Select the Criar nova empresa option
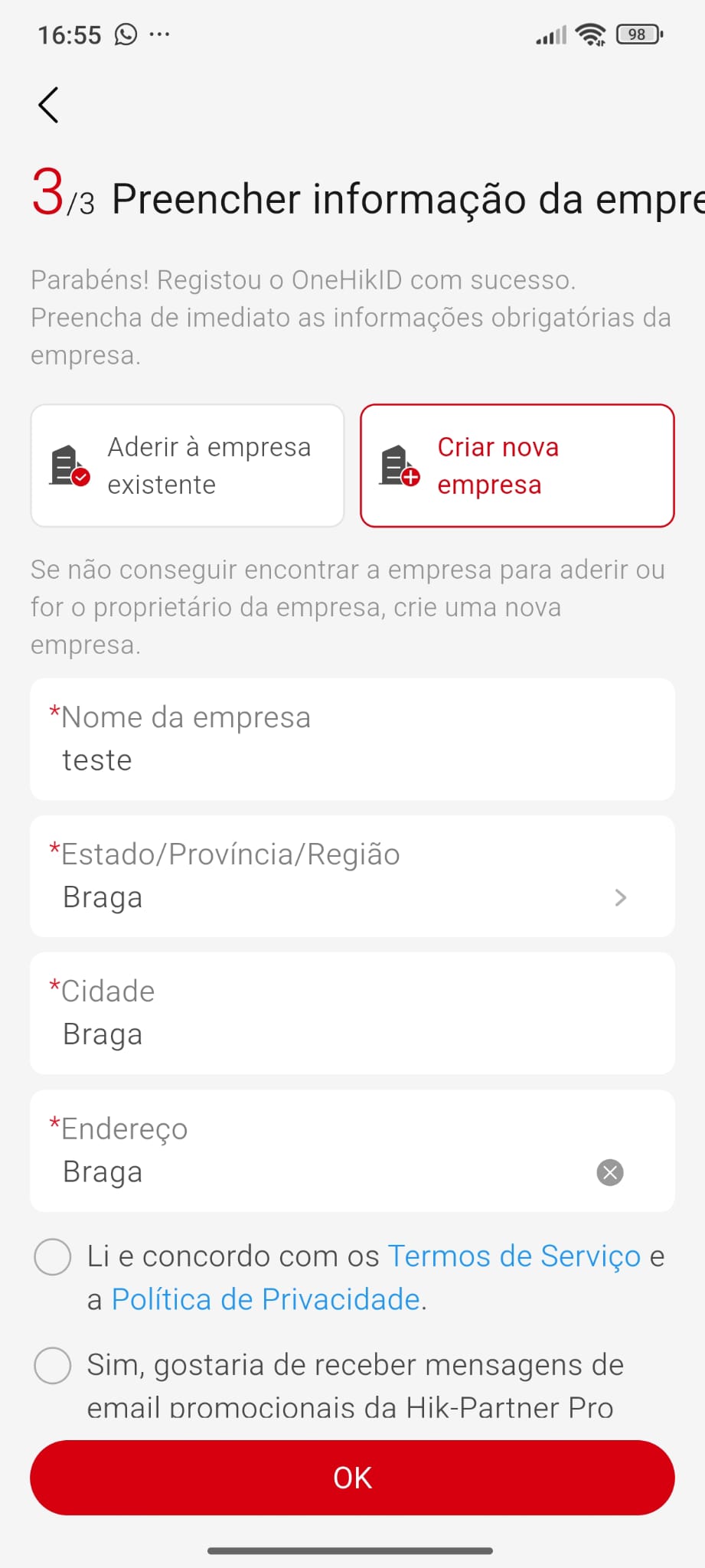The height and width of the screenshot is (1568, 705). tap(517, 465)
